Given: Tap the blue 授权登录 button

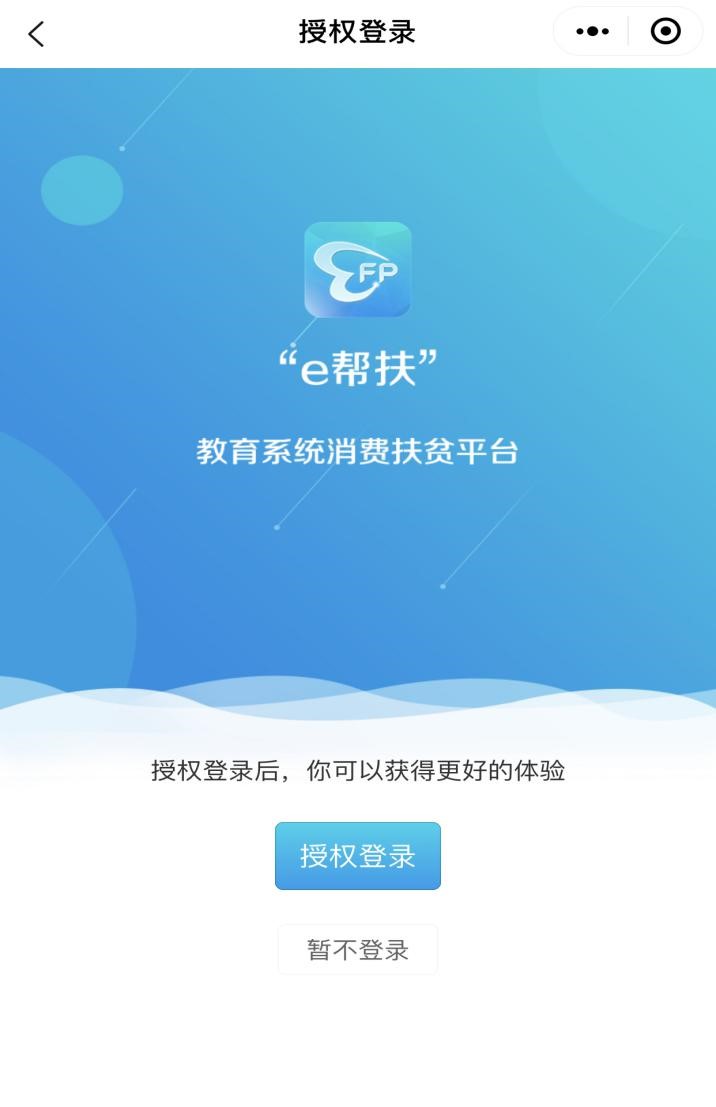Looking at the screenshot, I should [357, 856].
